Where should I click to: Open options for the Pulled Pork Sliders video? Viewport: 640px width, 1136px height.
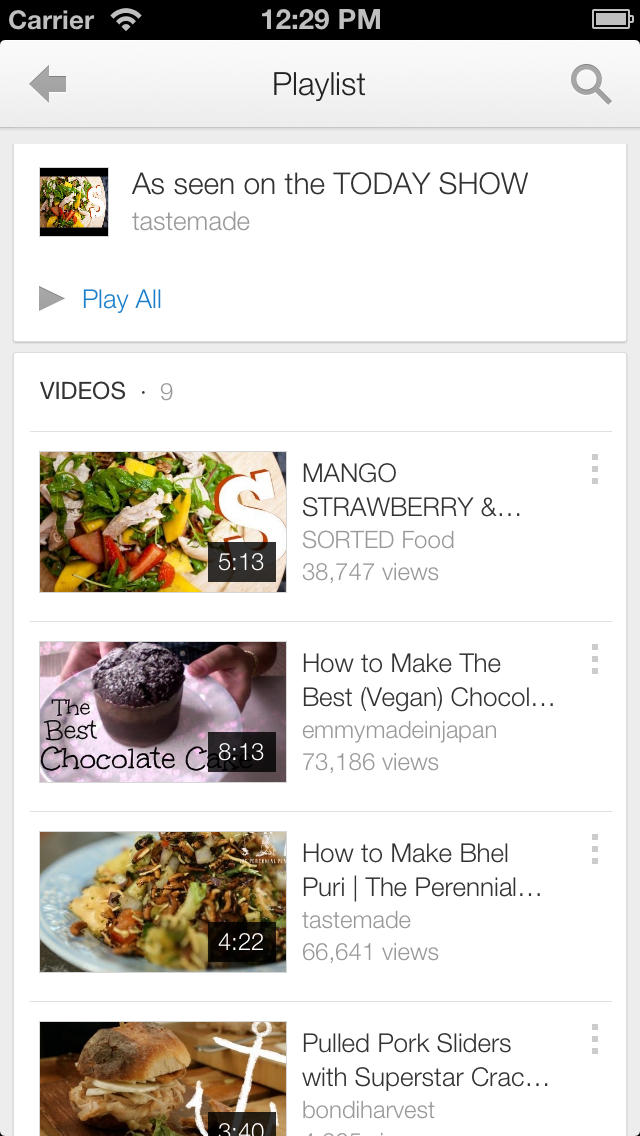pyautogui.click(x=594, y=1039)
